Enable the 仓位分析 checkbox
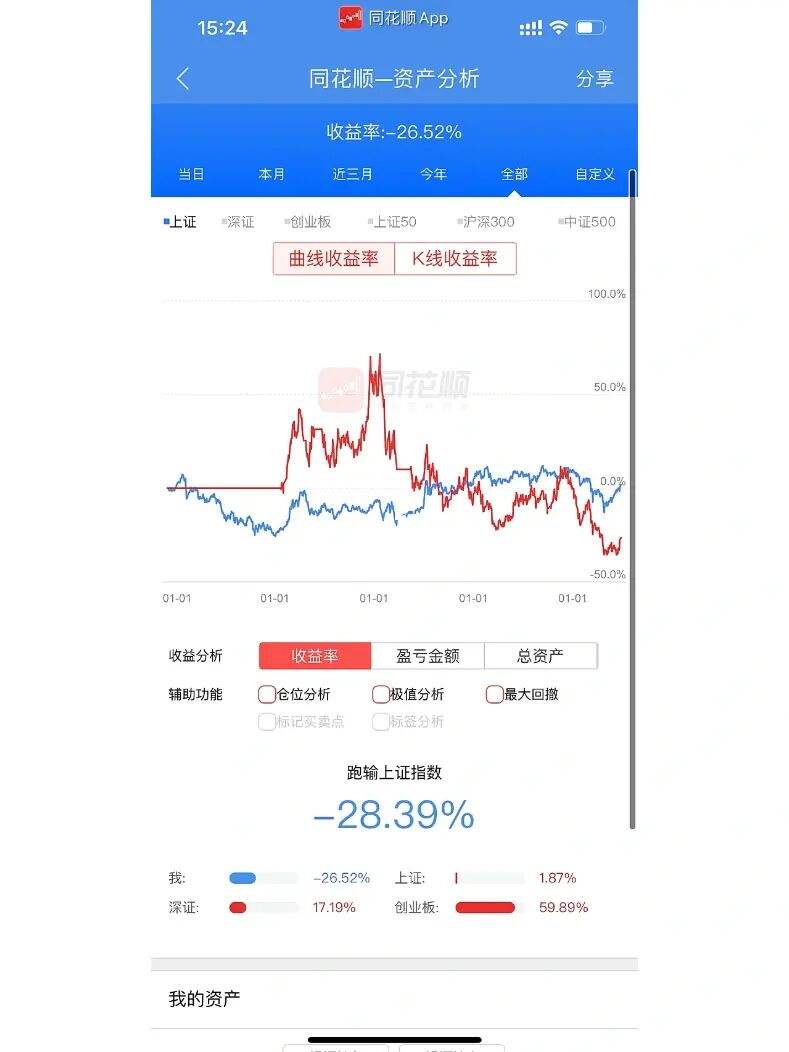789x1052 pixels. click(x=267, y=694)
